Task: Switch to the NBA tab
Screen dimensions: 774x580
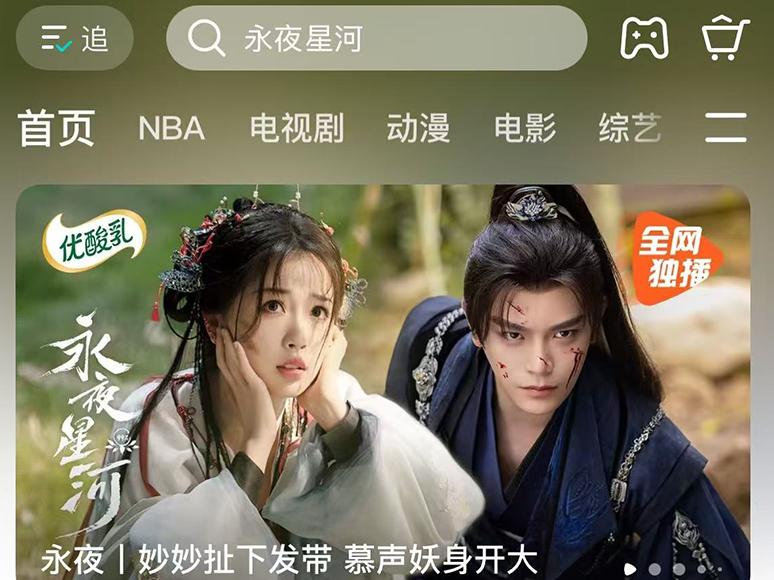Action: pos(171,128)
